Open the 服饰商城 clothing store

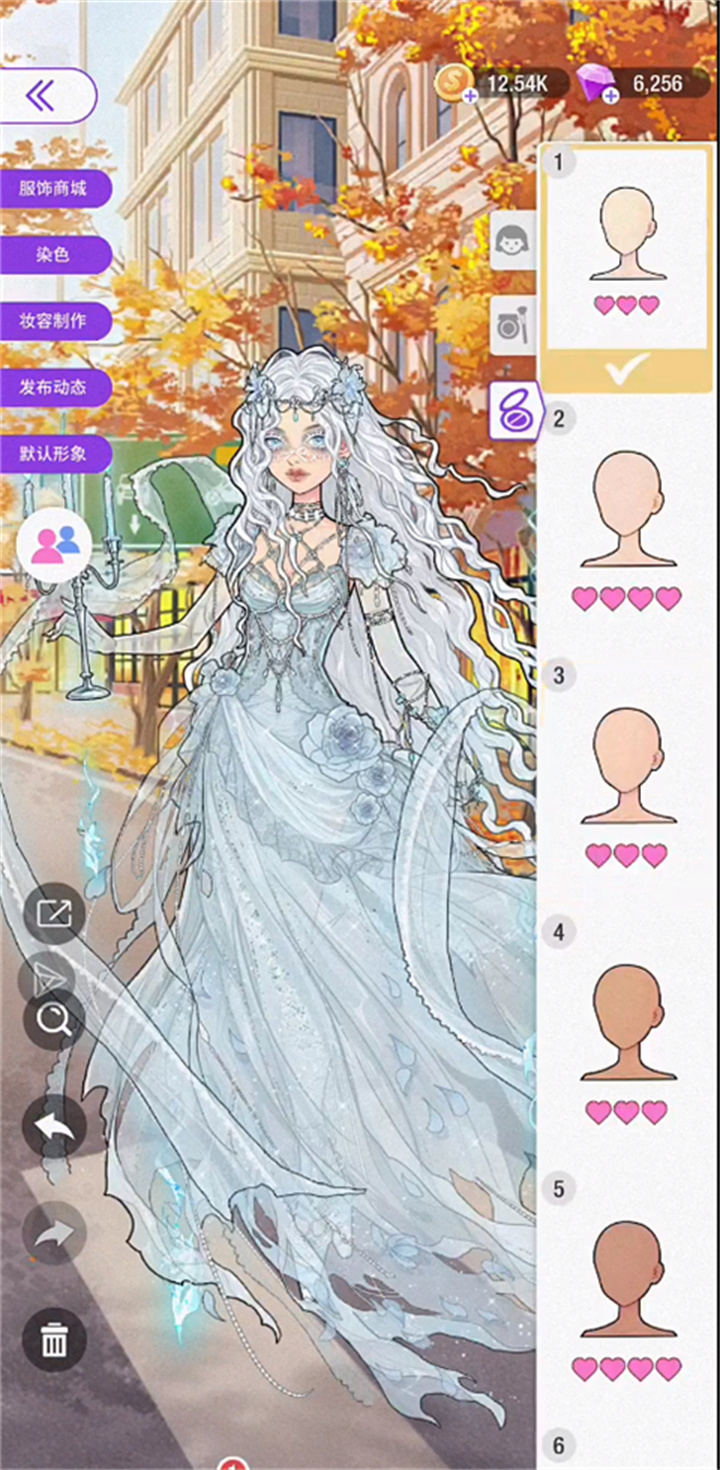(x=53, y=188)
